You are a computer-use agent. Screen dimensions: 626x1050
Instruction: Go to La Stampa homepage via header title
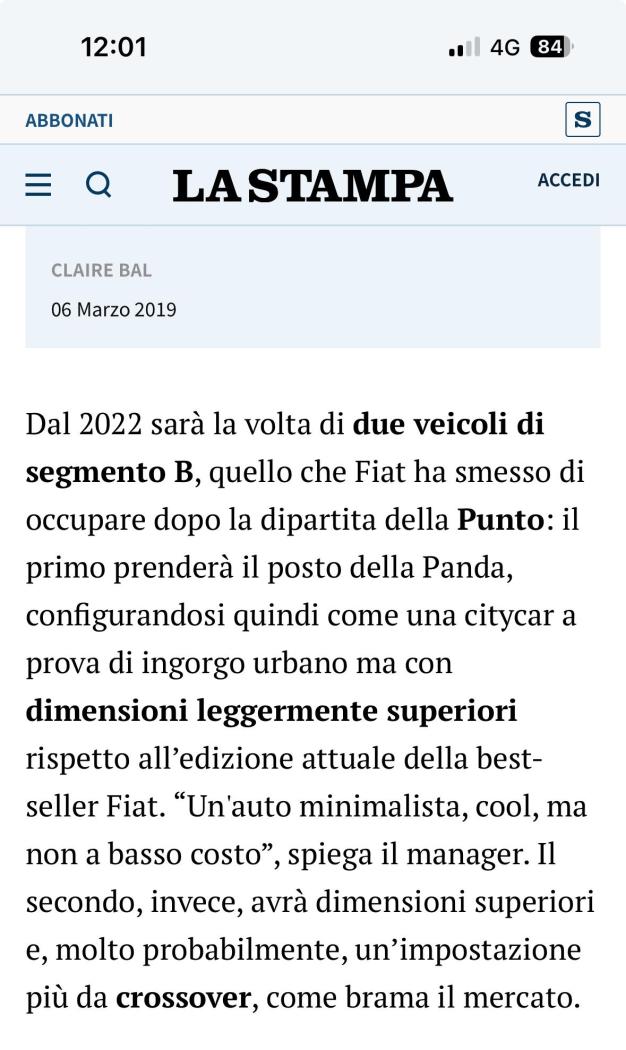312,186
